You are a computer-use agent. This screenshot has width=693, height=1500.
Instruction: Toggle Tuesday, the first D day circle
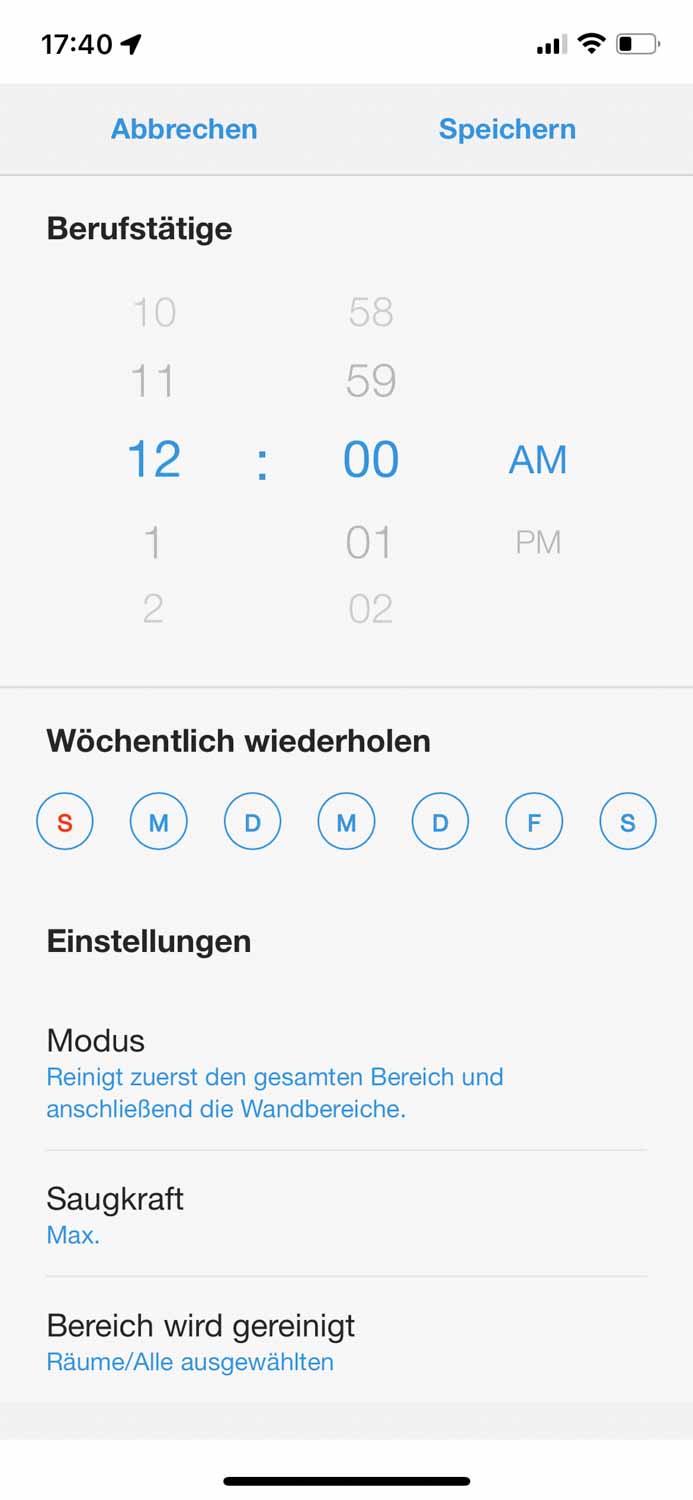pyautogui.click(x=253, y=822)
